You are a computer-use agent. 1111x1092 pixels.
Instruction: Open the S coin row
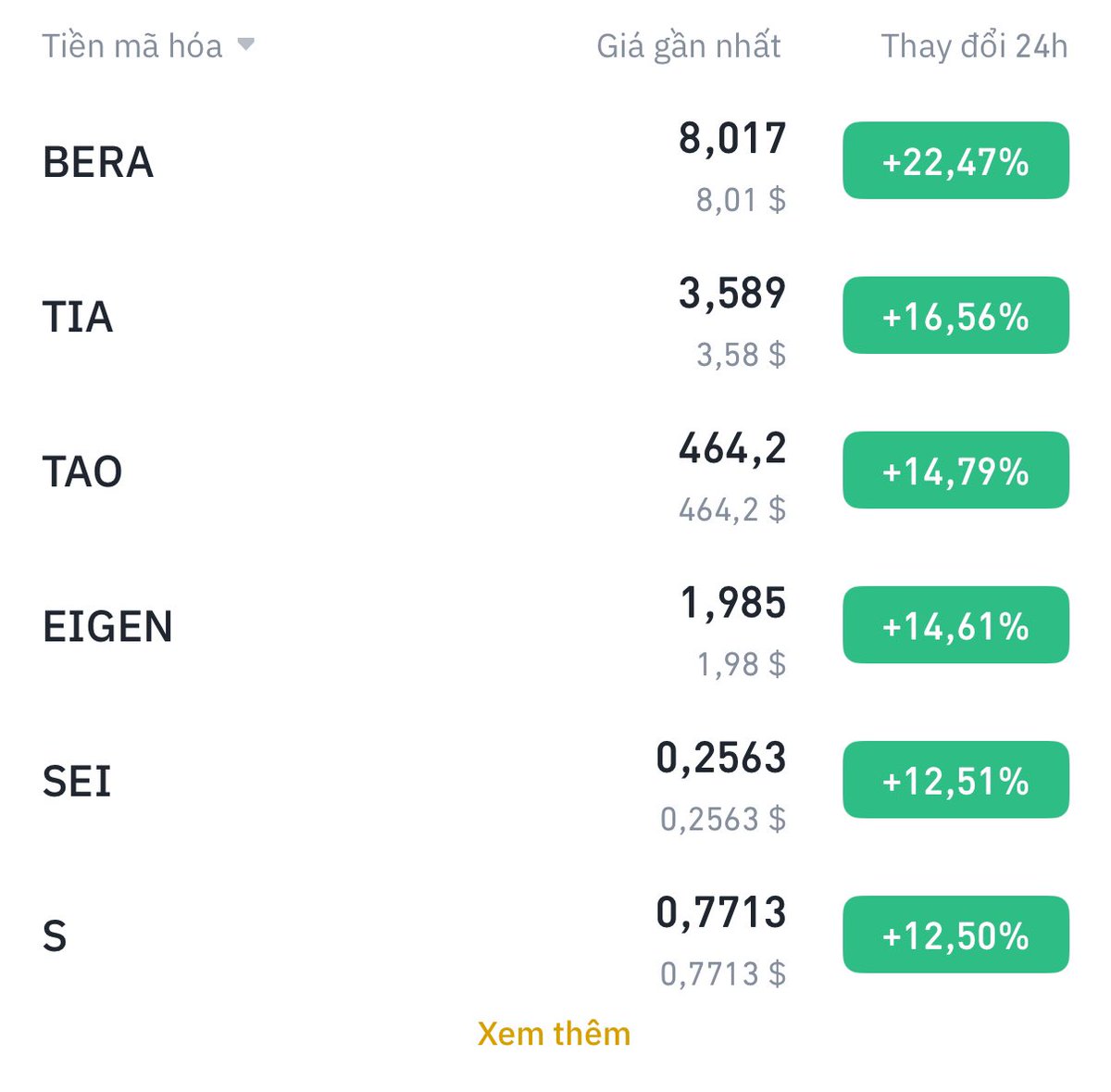555,935
